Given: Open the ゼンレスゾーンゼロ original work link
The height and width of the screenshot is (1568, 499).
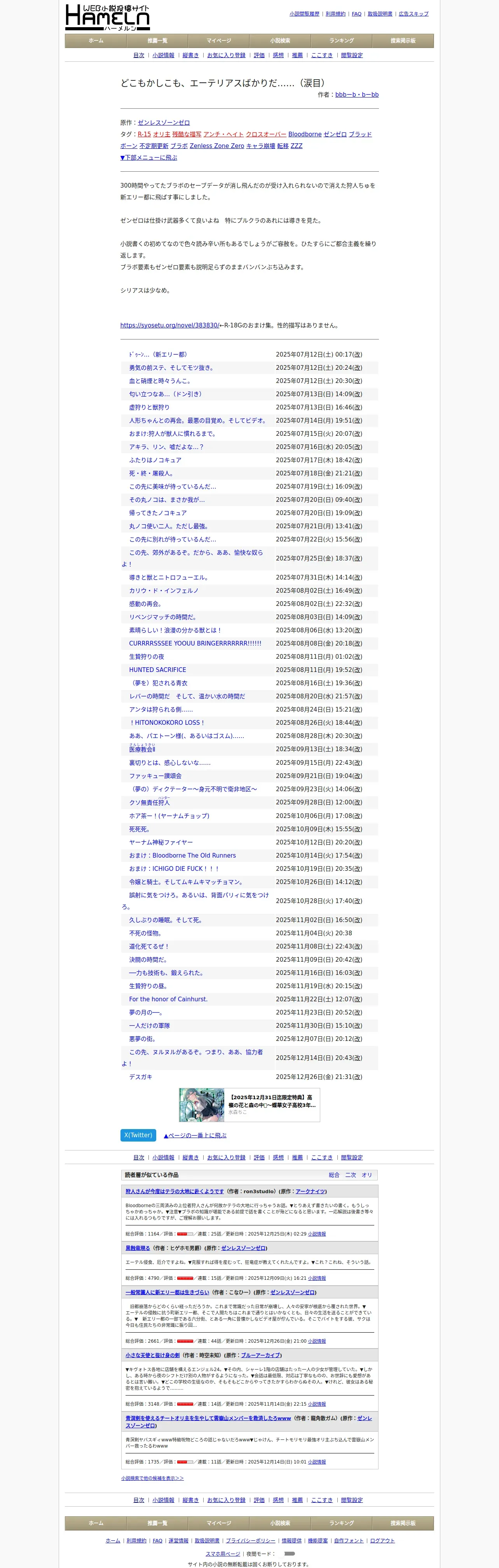Looking at the screenshot, I should (x=163, y=123).
